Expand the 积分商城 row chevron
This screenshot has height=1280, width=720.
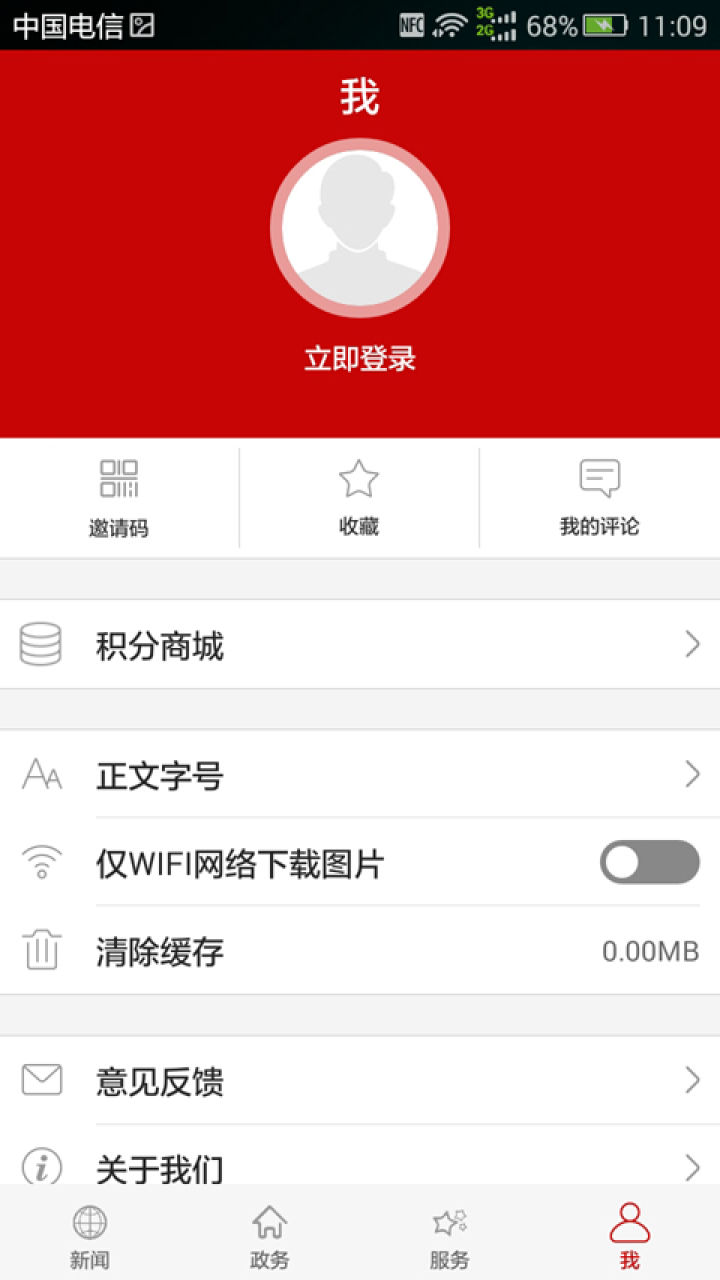693,644
